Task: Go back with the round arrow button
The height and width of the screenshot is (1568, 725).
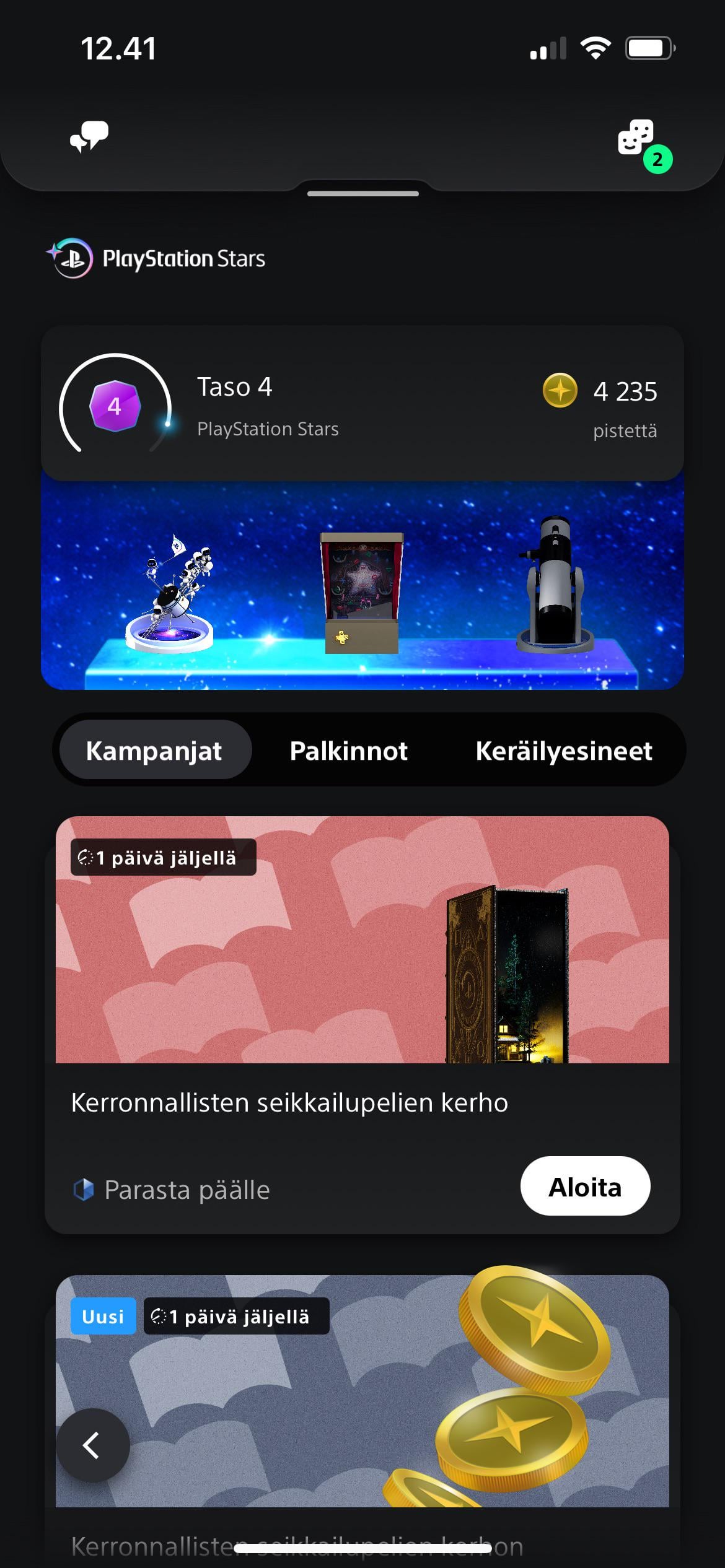Action: tap(93, 1445)
